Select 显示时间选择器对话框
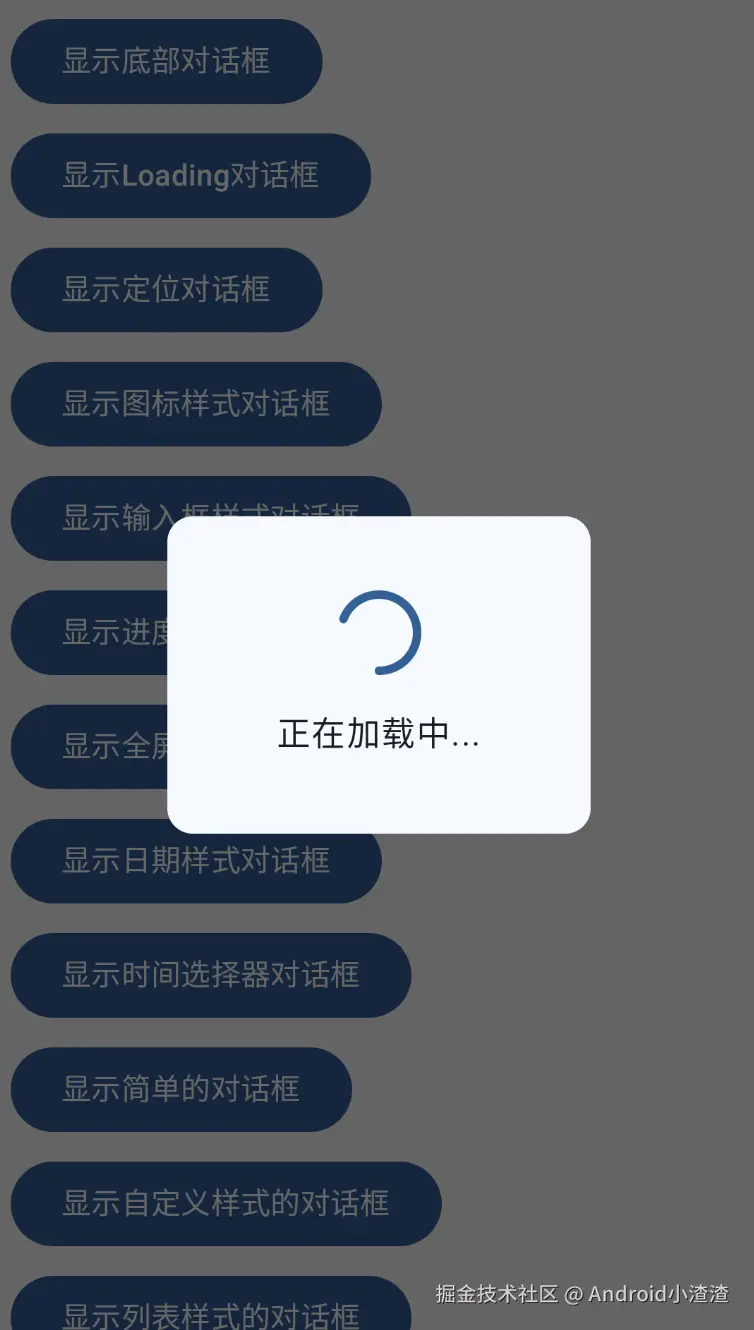This screenshot has height=1330, width=754. click(x=210, y=975)
